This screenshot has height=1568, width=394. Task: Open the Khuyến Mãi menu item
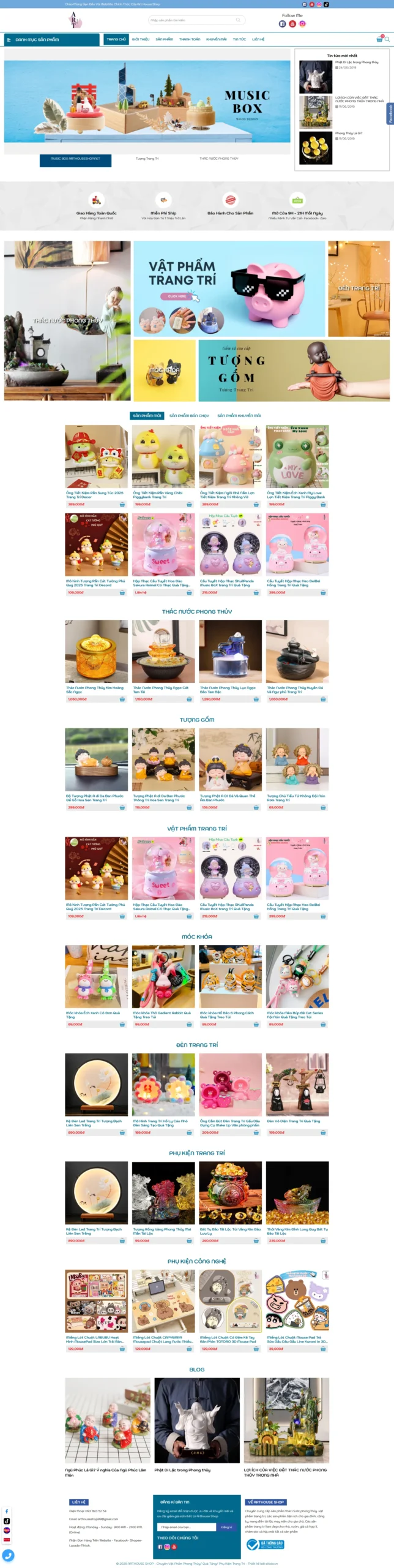point(217,39)
